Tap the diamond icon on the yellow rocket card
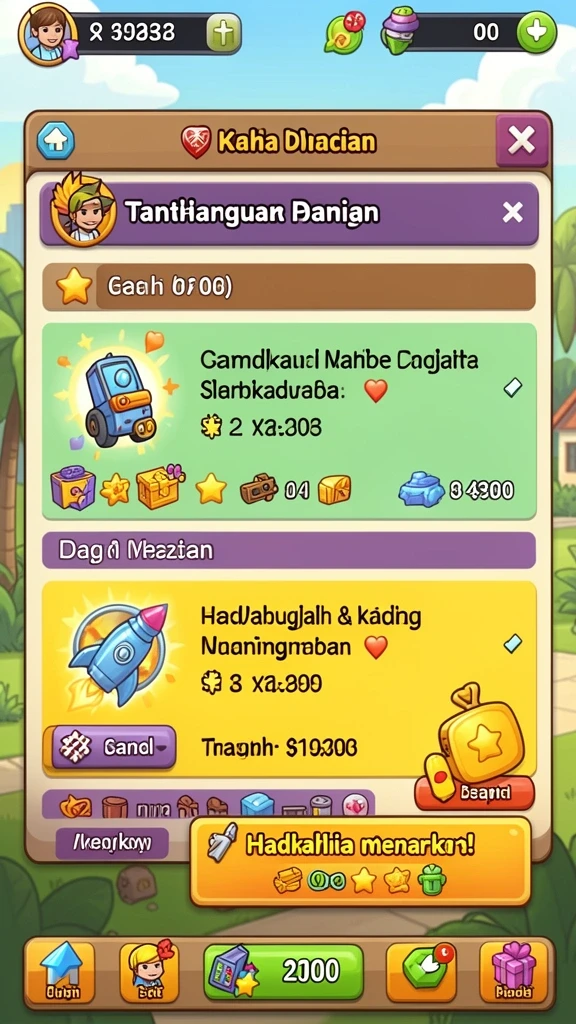576x1024 pixels. pos(513,645)
